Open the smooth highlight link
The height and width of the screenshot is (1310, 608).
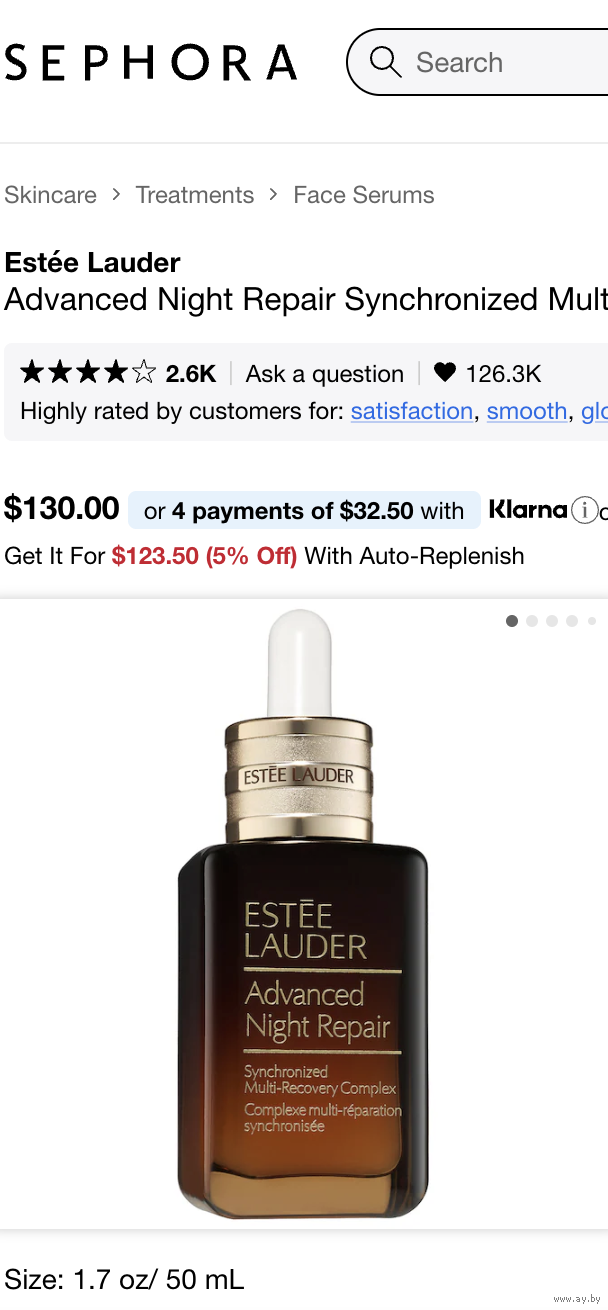[x=527, y=411]
